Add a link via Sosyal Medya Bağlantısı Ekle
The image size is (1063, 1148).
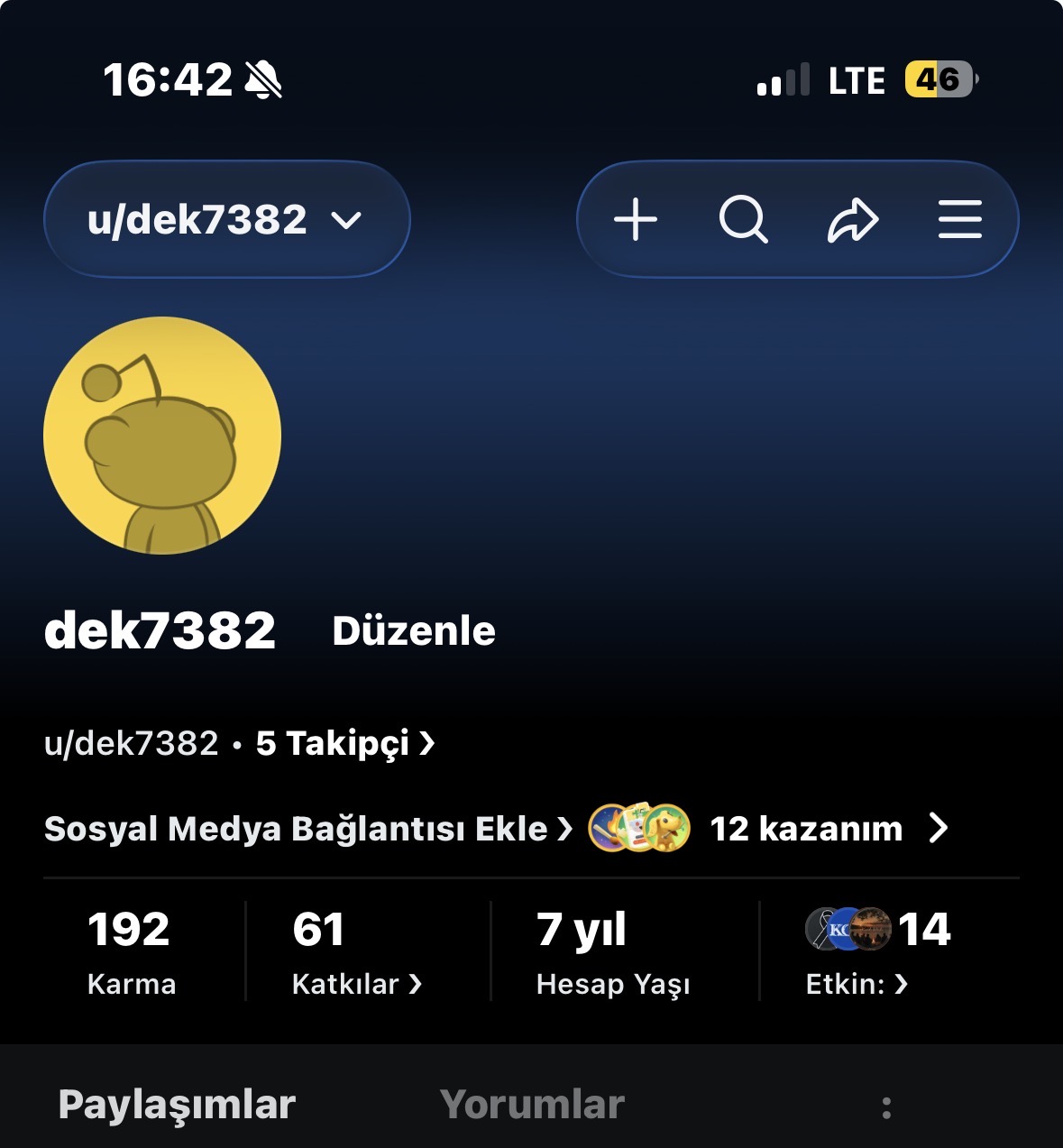tap(307, 828)
